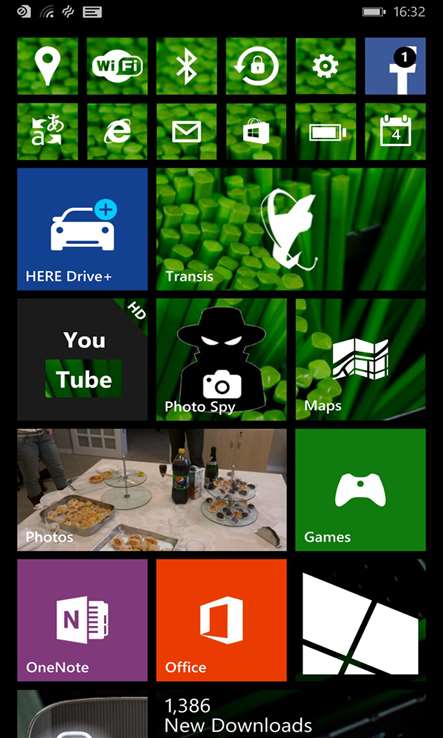The width and height of the screenshot is (443, 738).
Task: Open the Facebook tile
Action: pyautogui.click(x=395, y=66)
